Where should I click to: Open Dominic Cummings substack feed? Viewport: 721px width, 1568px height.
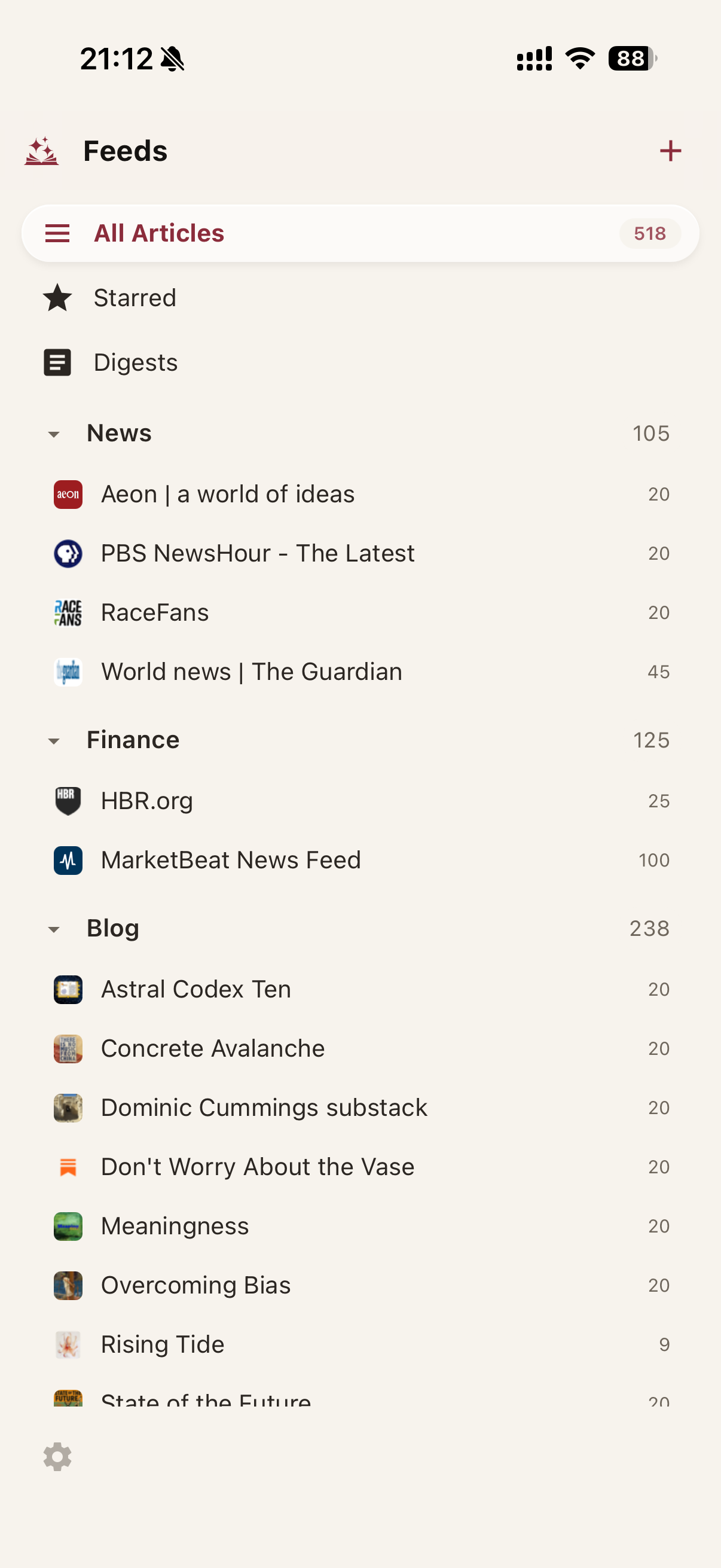coord(360,1107)
